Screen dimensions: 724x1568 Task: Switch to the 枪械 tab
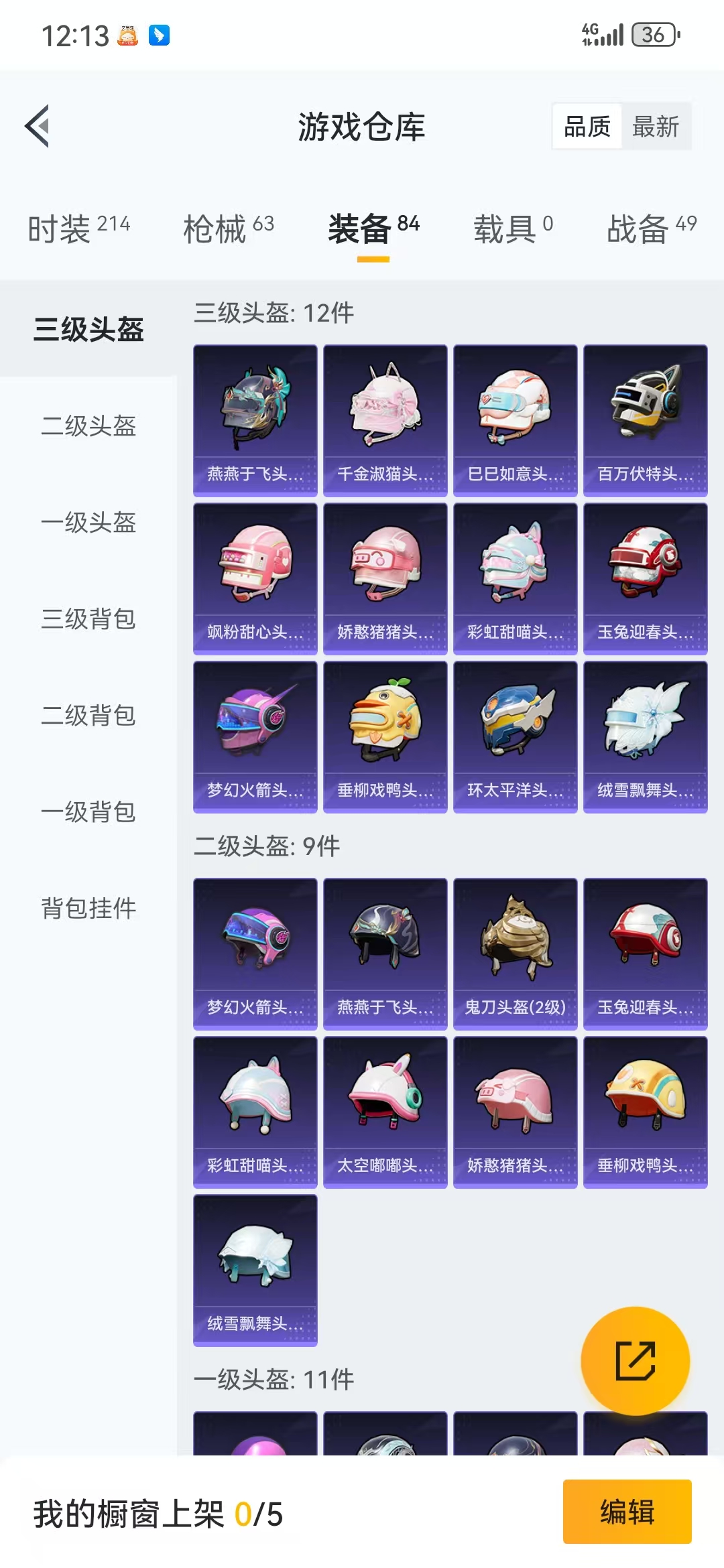[x=229, y=228]
